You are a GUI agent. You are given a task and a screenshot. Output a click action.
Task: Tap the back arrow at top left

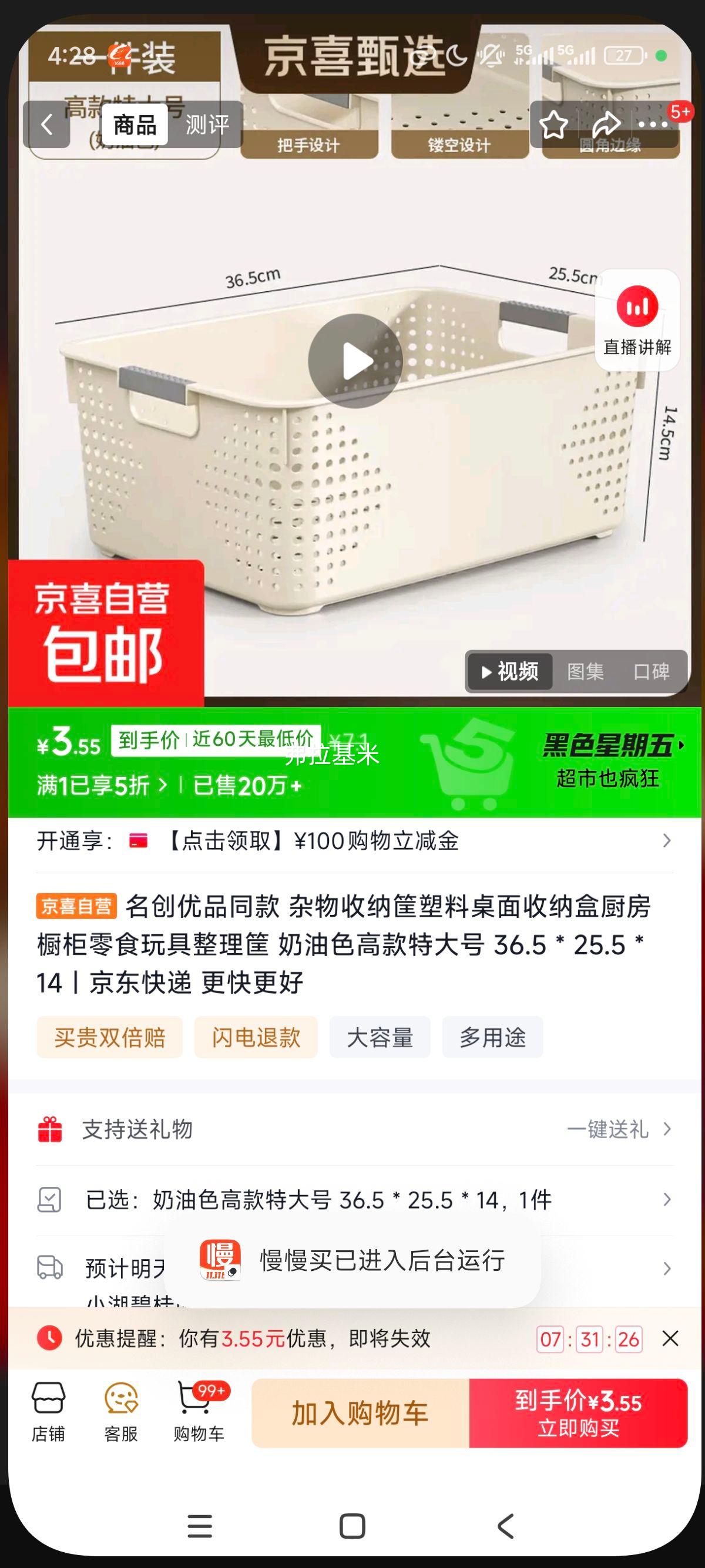pyautogui.click(x=48, y=124)
